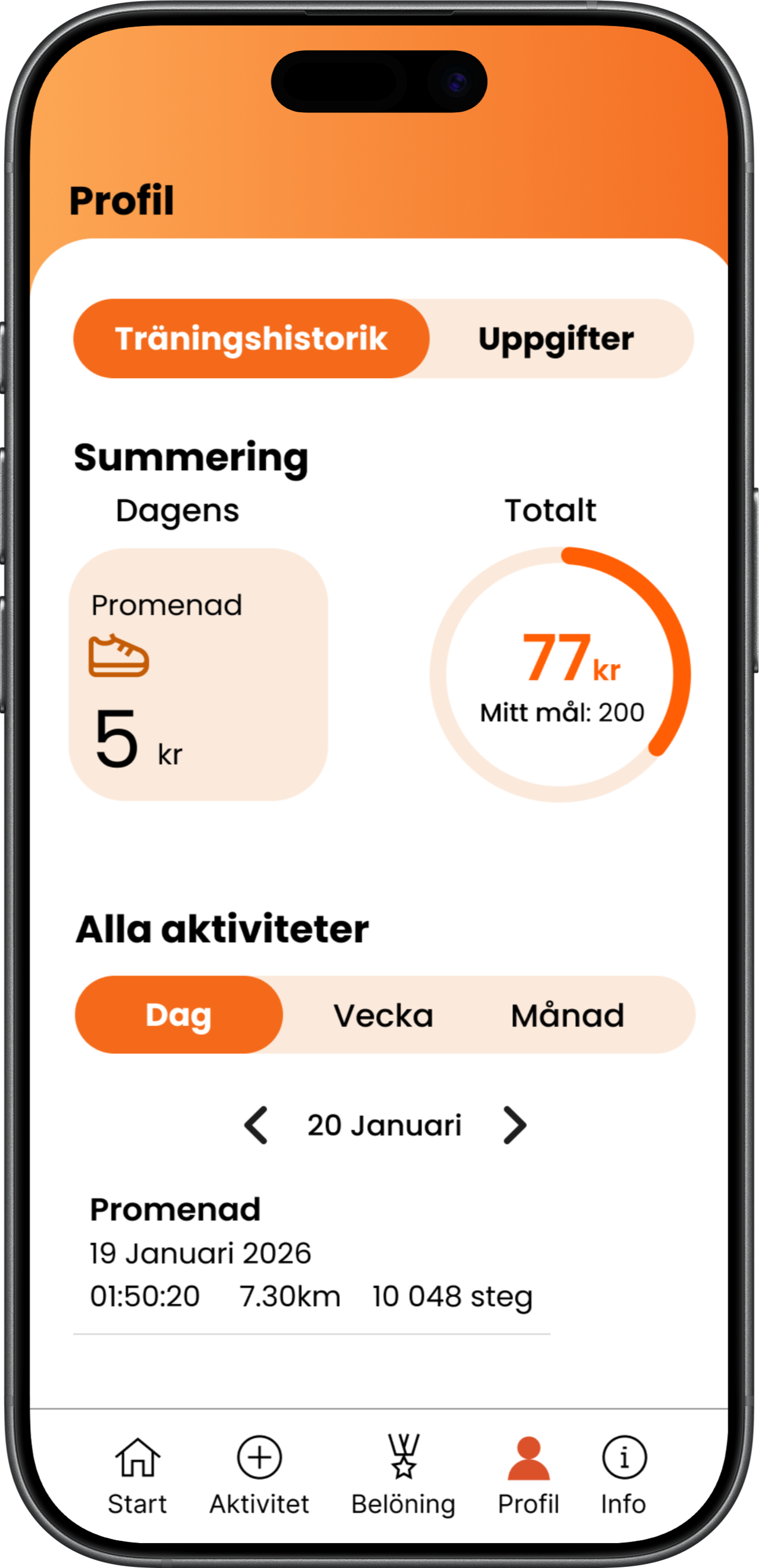Go to the next day arrow

(514, 1126)
